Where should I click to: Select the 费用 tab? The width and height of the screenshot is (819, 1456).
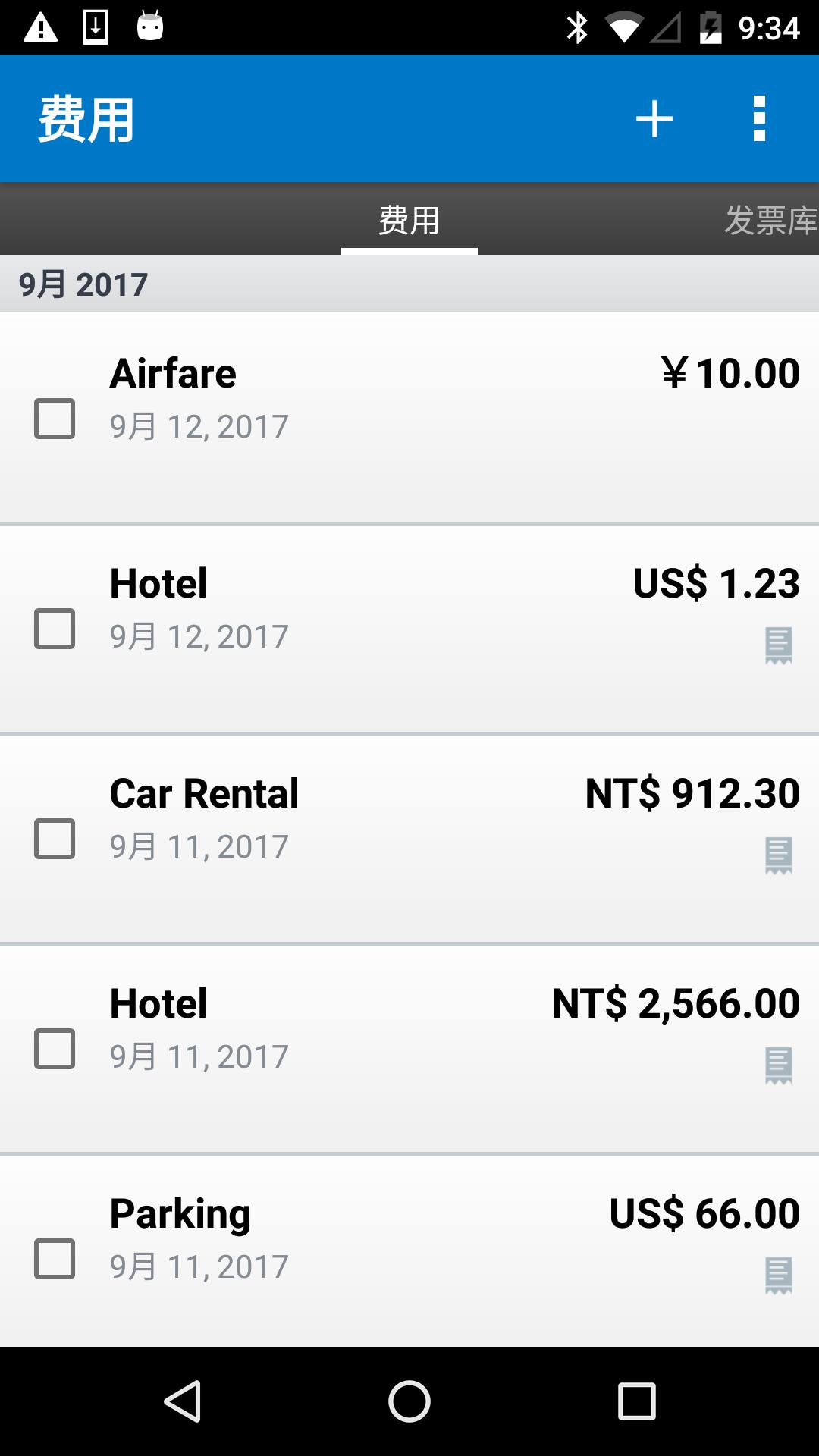409,219
